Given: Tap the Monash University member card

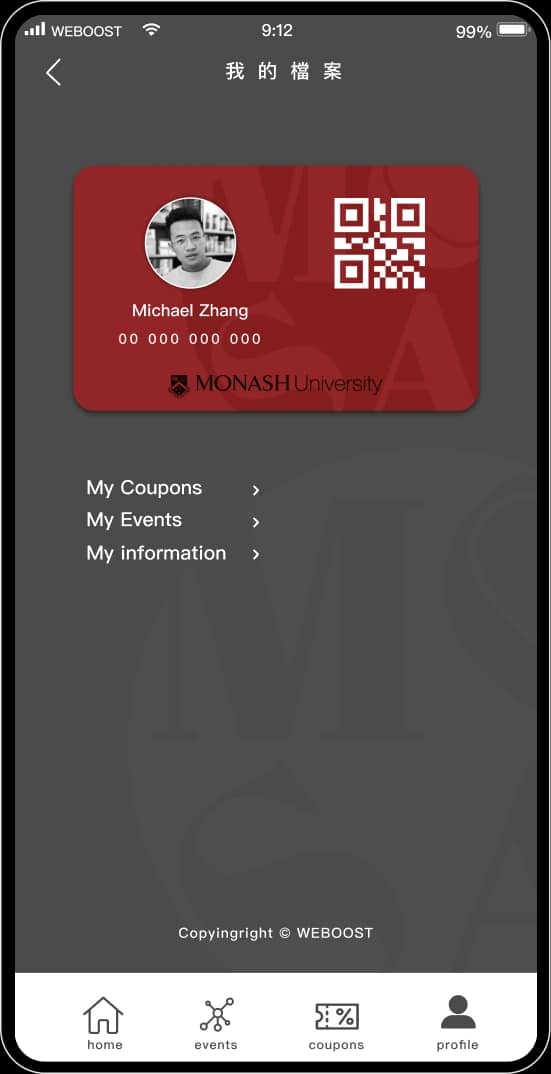Looking at the screenshot, I should (x=276, y=288).
